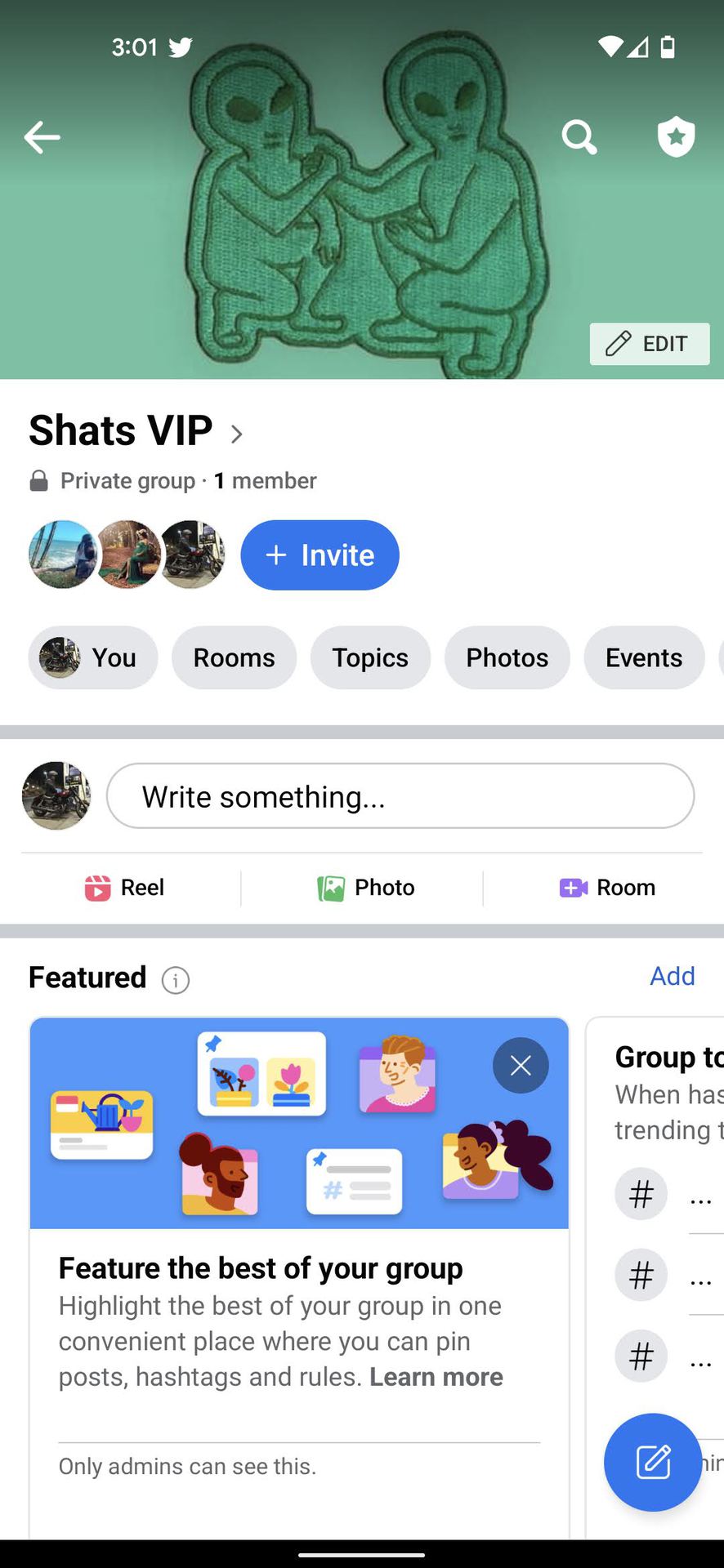Open the Topics chip
The height and width of the screenshot is (1568, 724).
click(x=370, y=657)
